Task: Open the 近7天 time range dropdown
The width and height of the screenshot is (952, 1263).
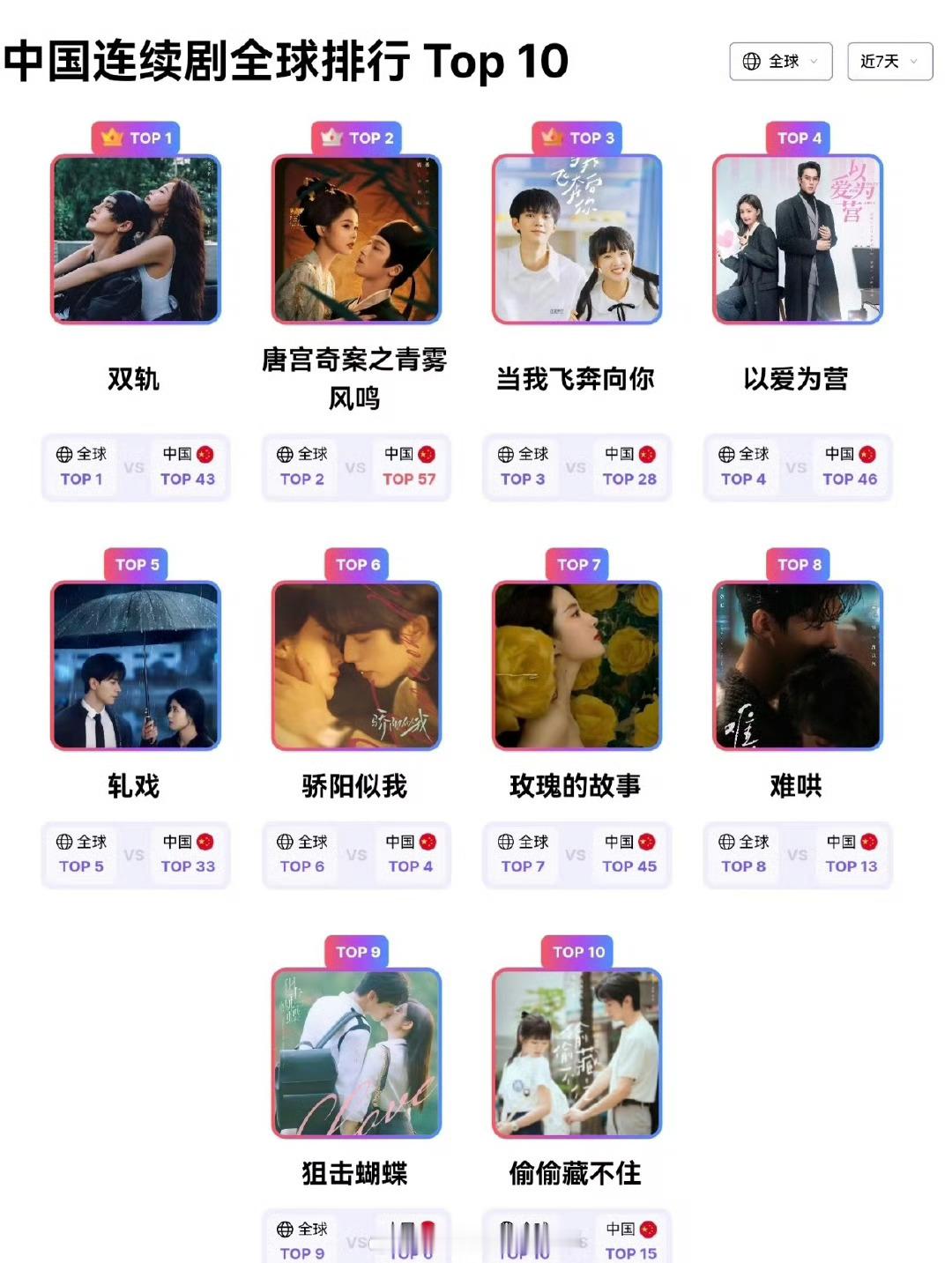Action: 889,62
